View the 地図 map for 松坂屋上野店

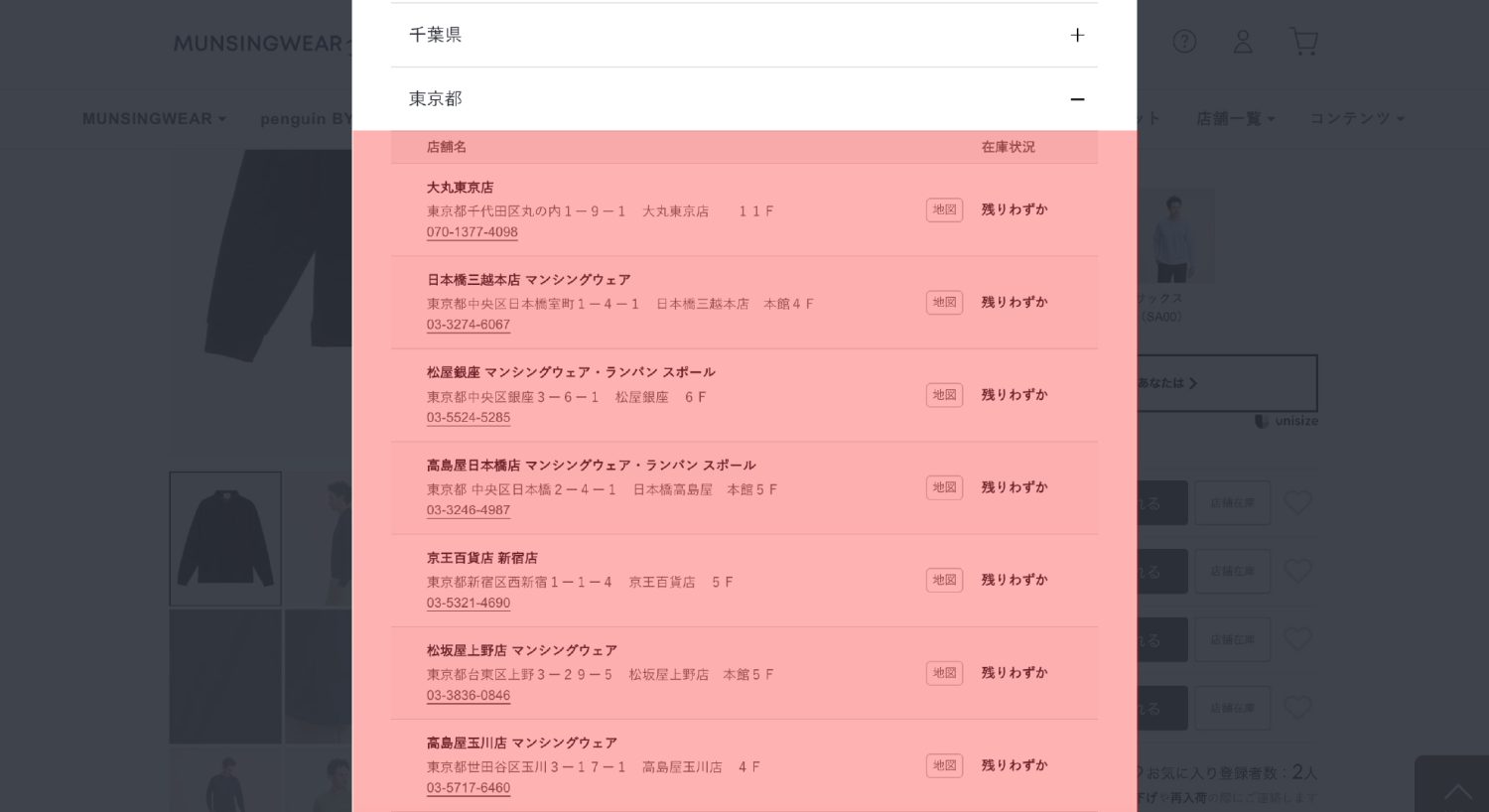point(944,673)
